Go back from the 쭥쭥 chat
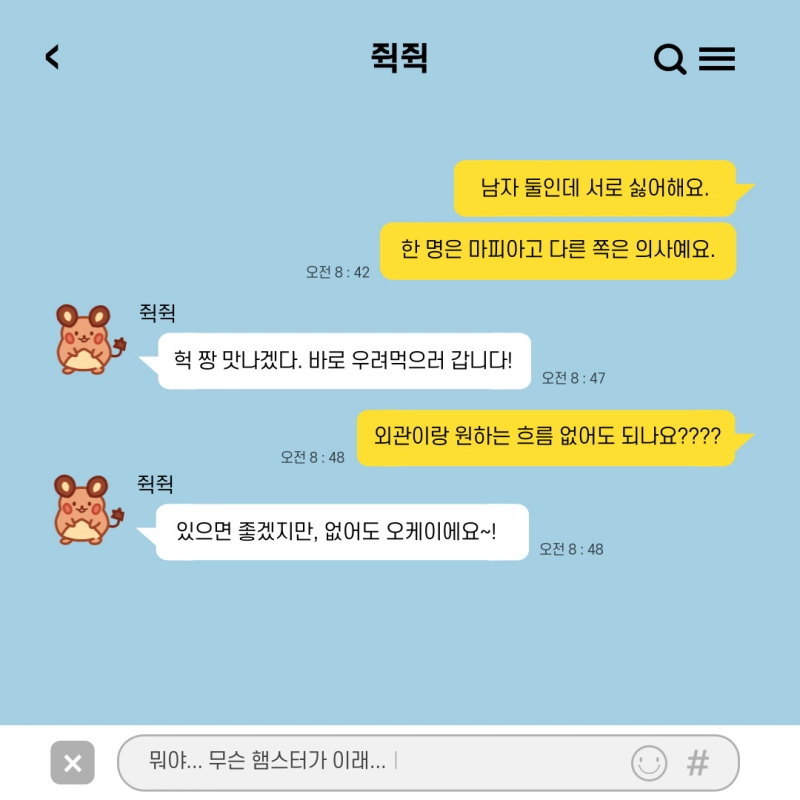The height and width of the screenshot is (800, 800). (x=52, y=58)
